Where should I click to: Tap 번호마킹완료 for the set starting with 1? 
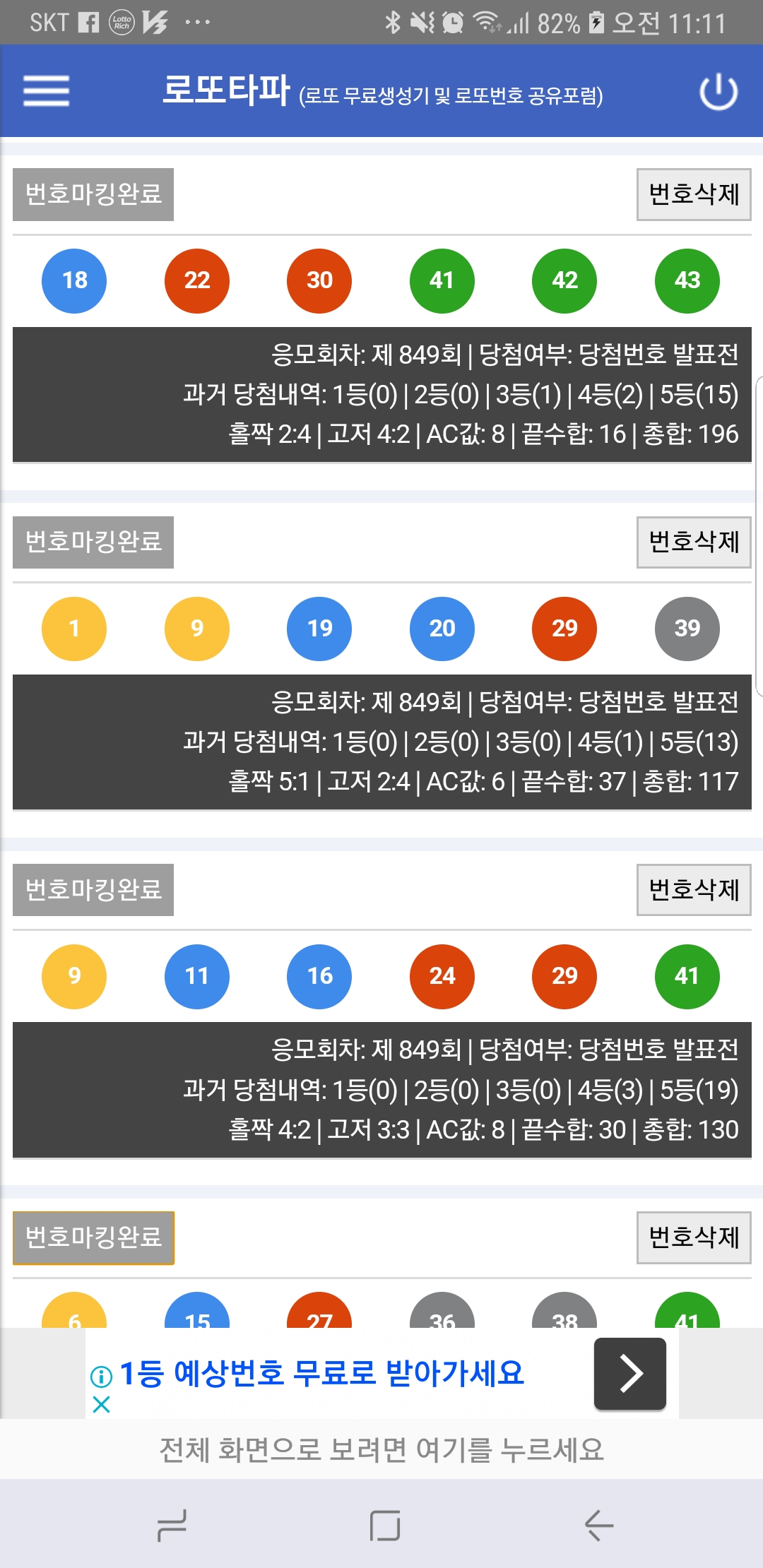tap(93, 542)
